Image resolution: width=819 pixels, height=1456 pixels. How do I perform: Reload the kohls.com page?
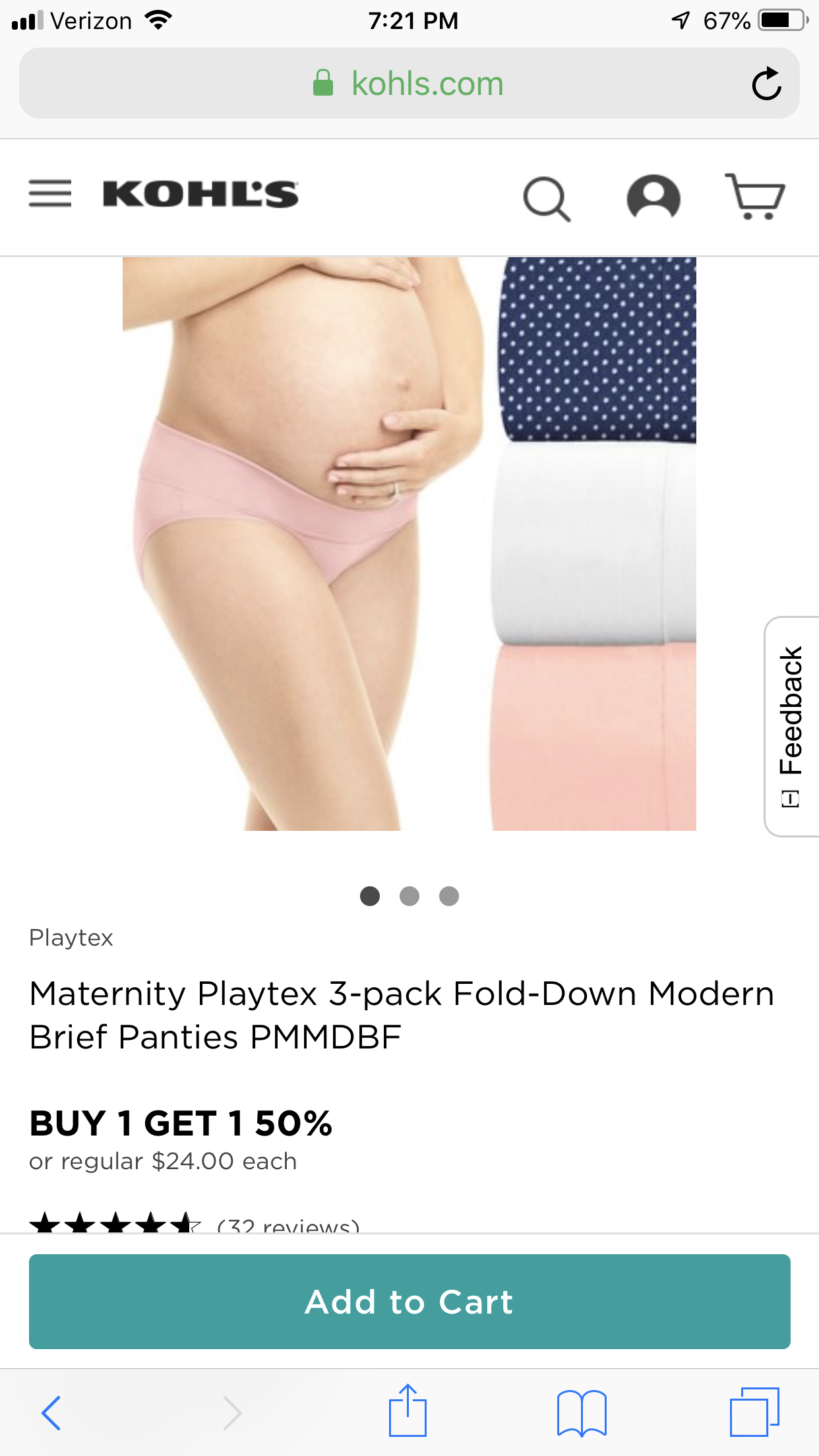pos(766,84)
